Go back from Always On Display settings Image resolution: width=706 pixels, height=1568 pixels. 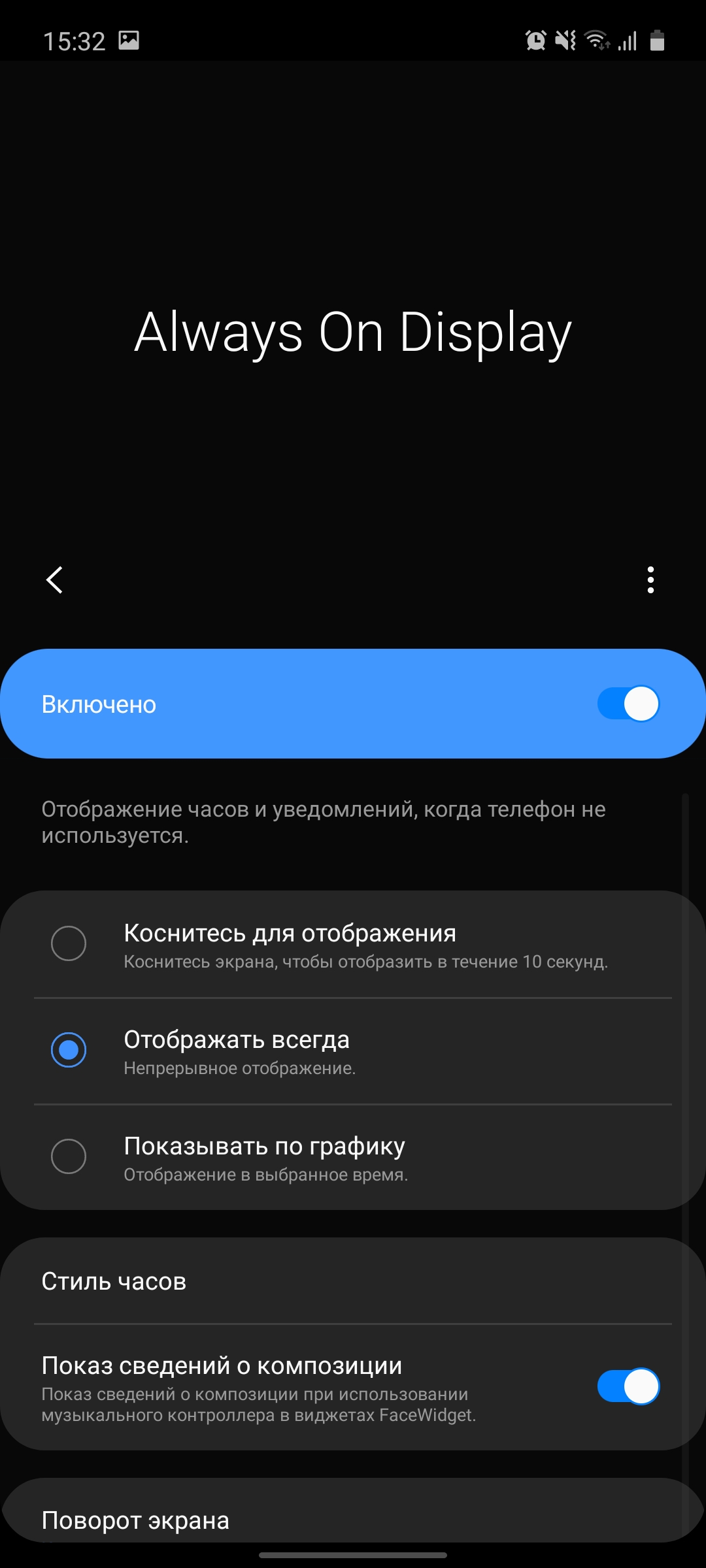[x=55, y=580]
